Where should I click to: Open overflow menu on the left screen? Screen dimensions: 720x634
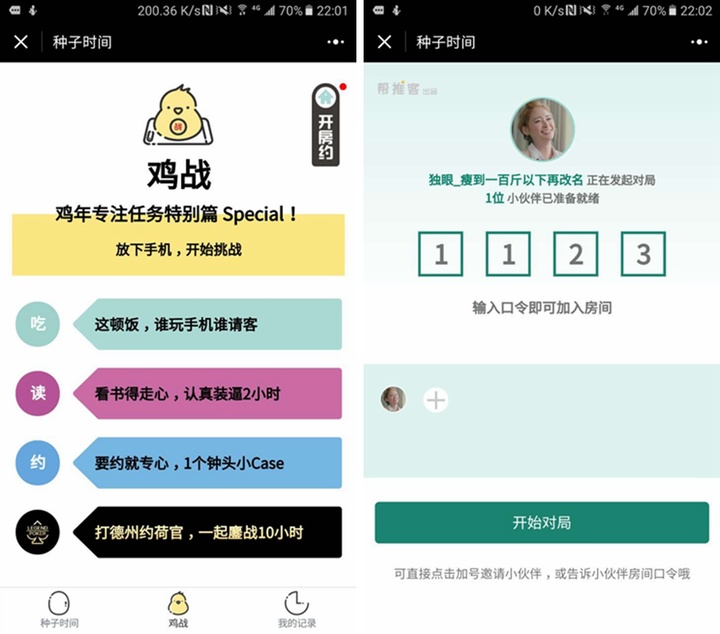pos(335,42)
